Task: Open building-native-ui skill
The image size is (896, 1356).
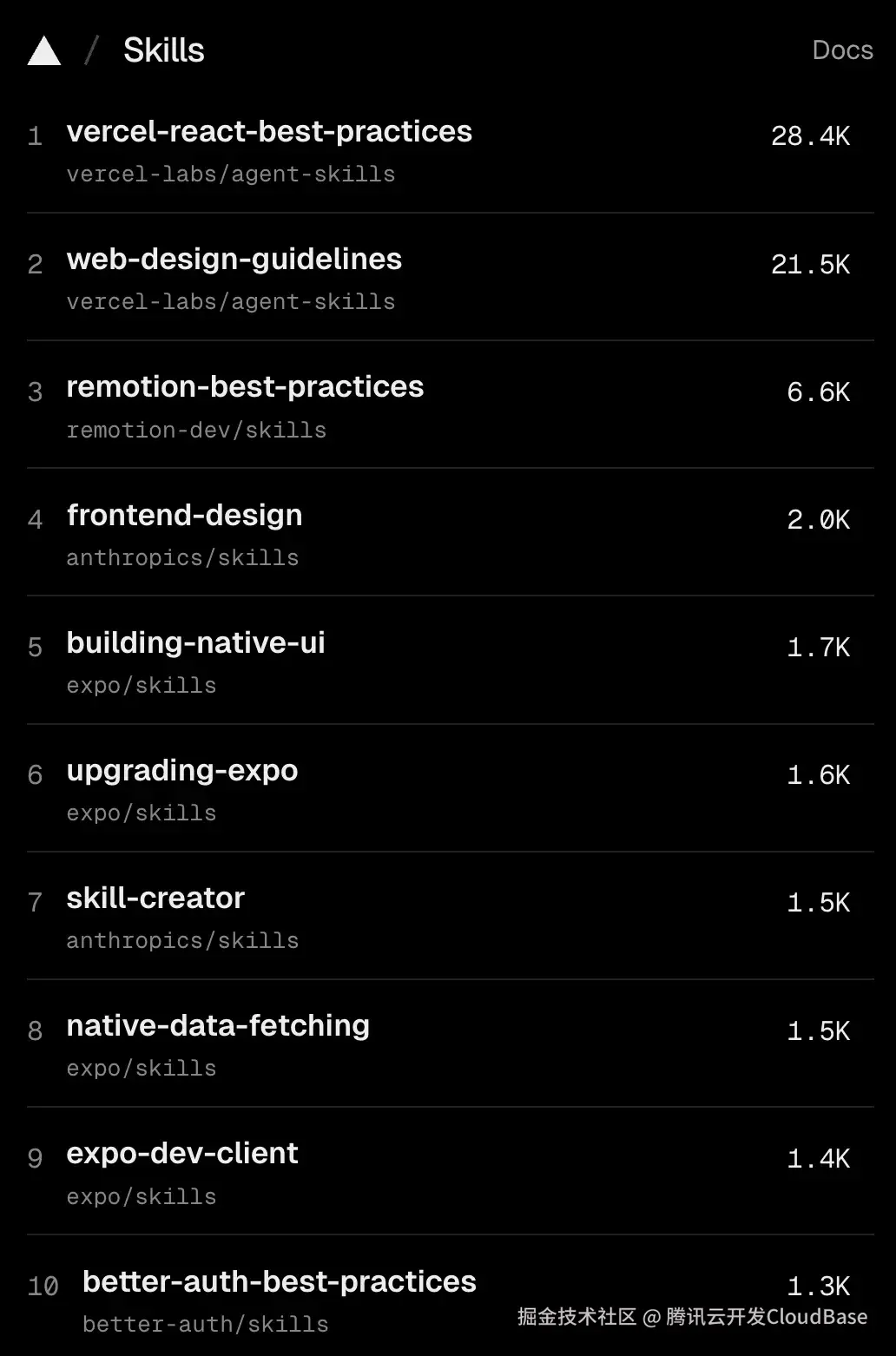Action: pyautogui.click(x=195, y=643)
